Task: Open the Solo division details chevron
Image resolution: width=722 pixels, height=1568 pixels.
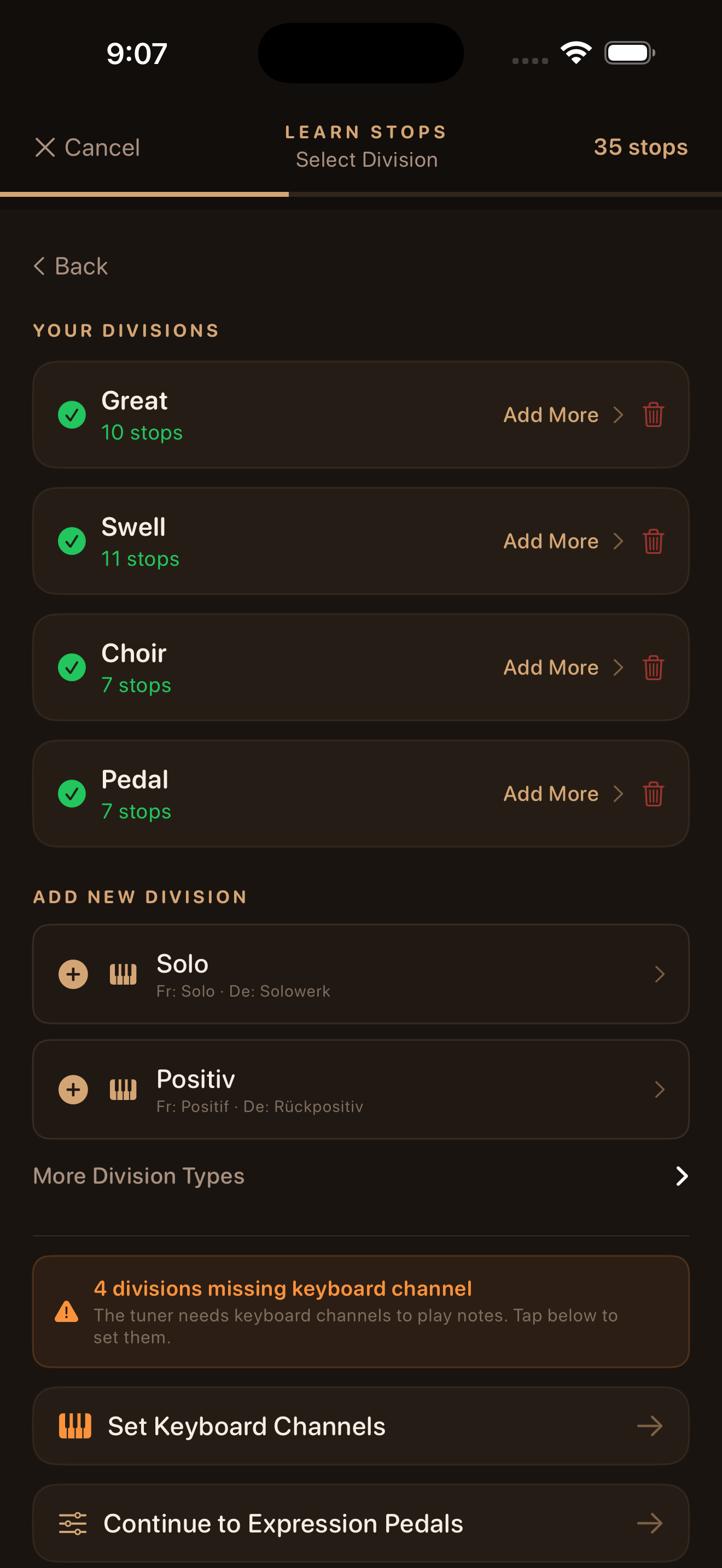Action: (x=660, y=974)
